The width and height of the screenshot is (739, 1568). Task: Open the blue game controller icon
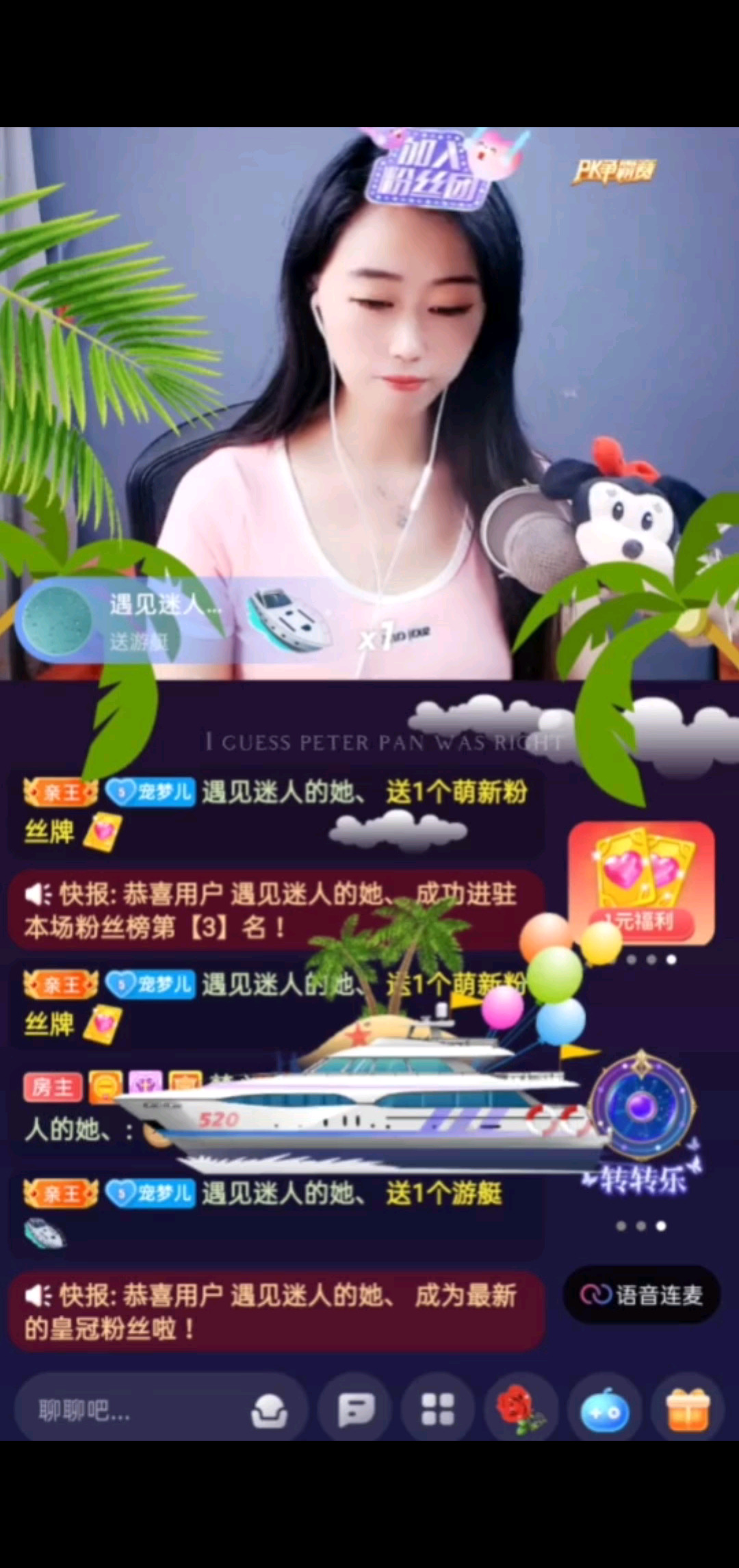[x=605, y=1411]
